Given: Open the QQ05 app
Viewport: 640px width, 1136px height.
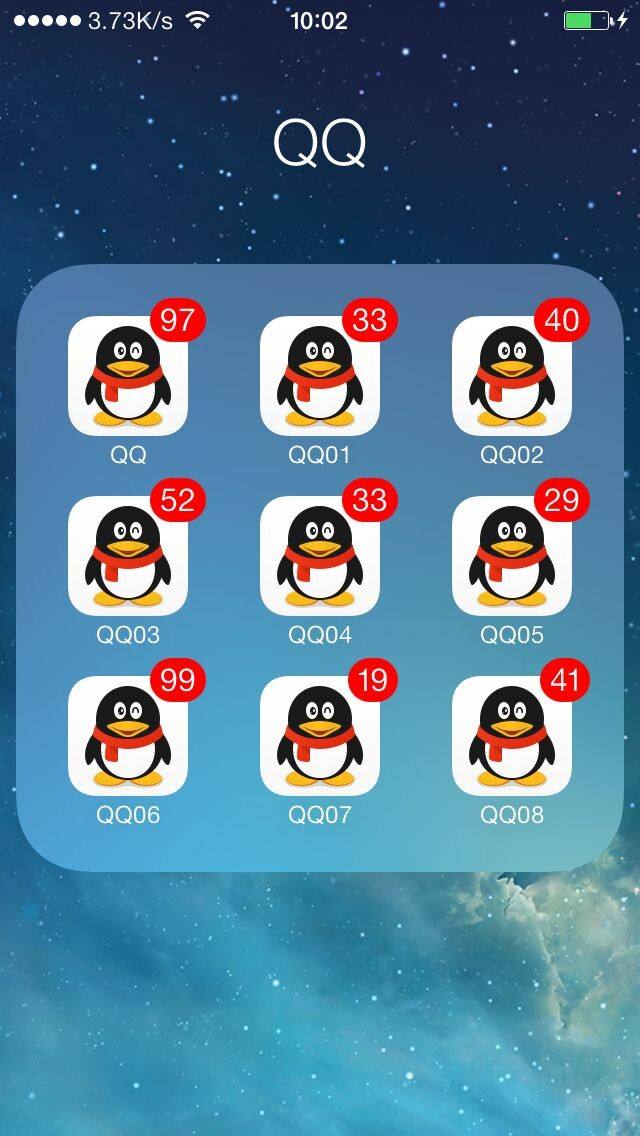Looking at the screenshot, I should [512, 556].
